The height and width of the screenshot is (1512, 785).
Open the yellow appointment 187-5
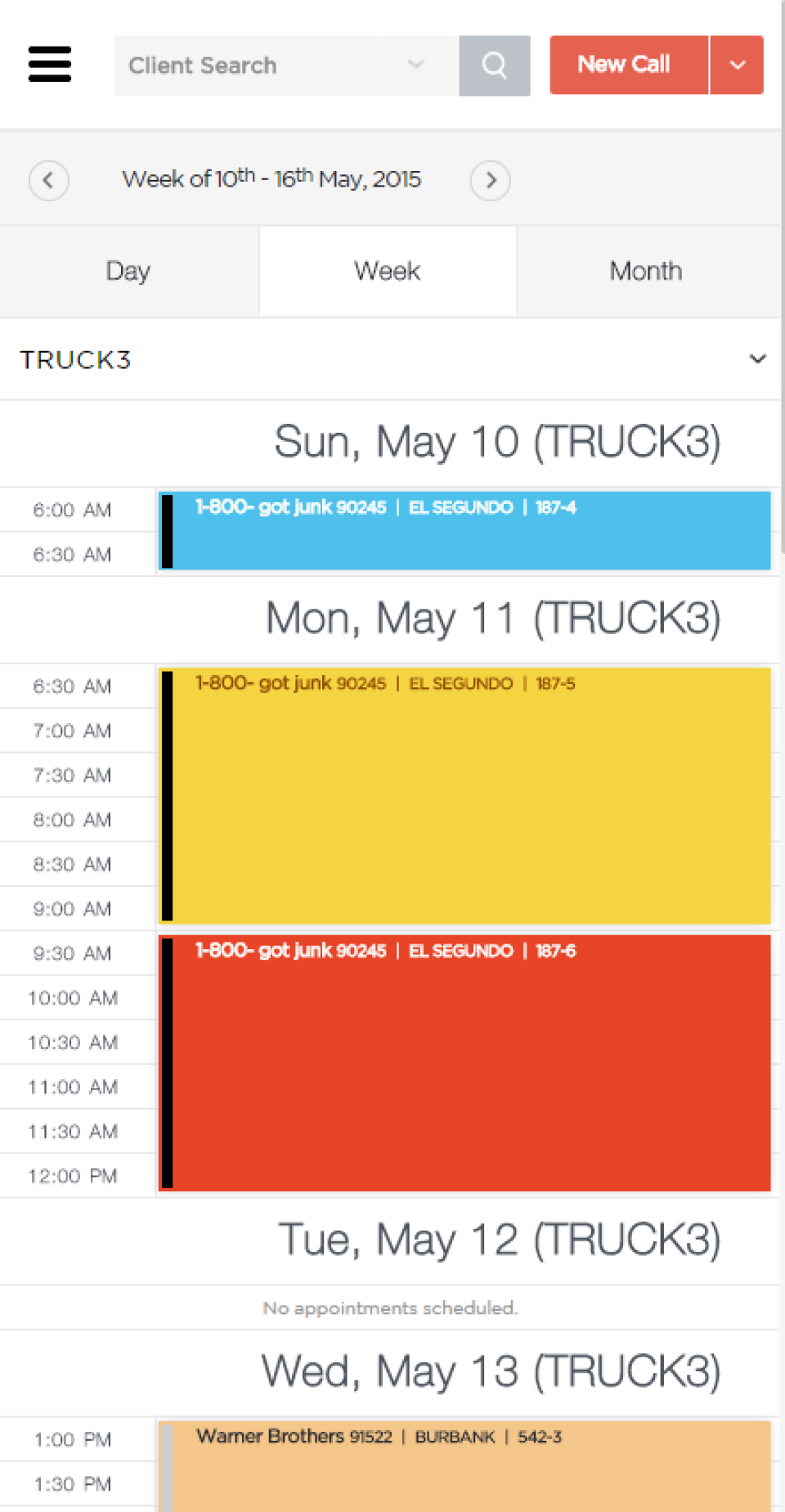click(464, 796)
